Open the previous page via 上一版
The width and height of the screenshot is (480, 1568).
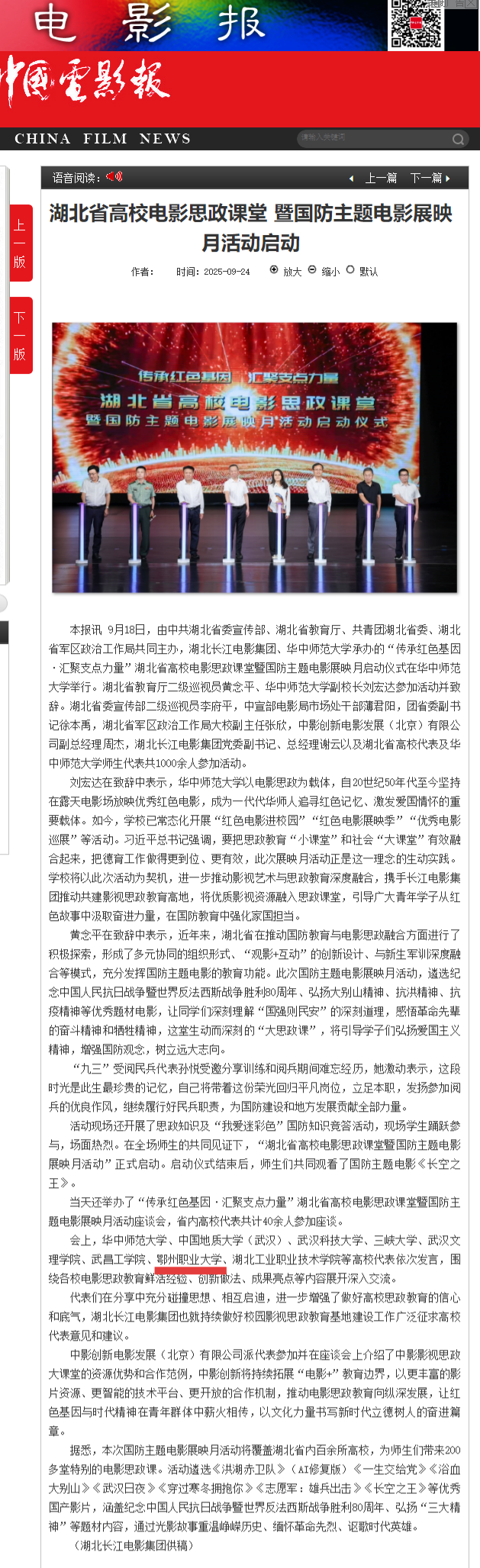point(21,243)
